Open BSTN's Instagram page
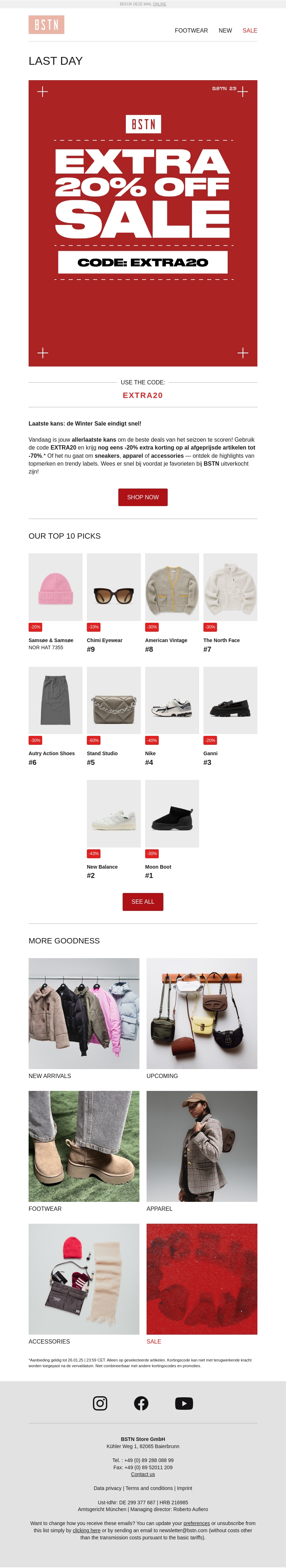Viewport: 286px width, 1568px height. (x=100, y=1403)
